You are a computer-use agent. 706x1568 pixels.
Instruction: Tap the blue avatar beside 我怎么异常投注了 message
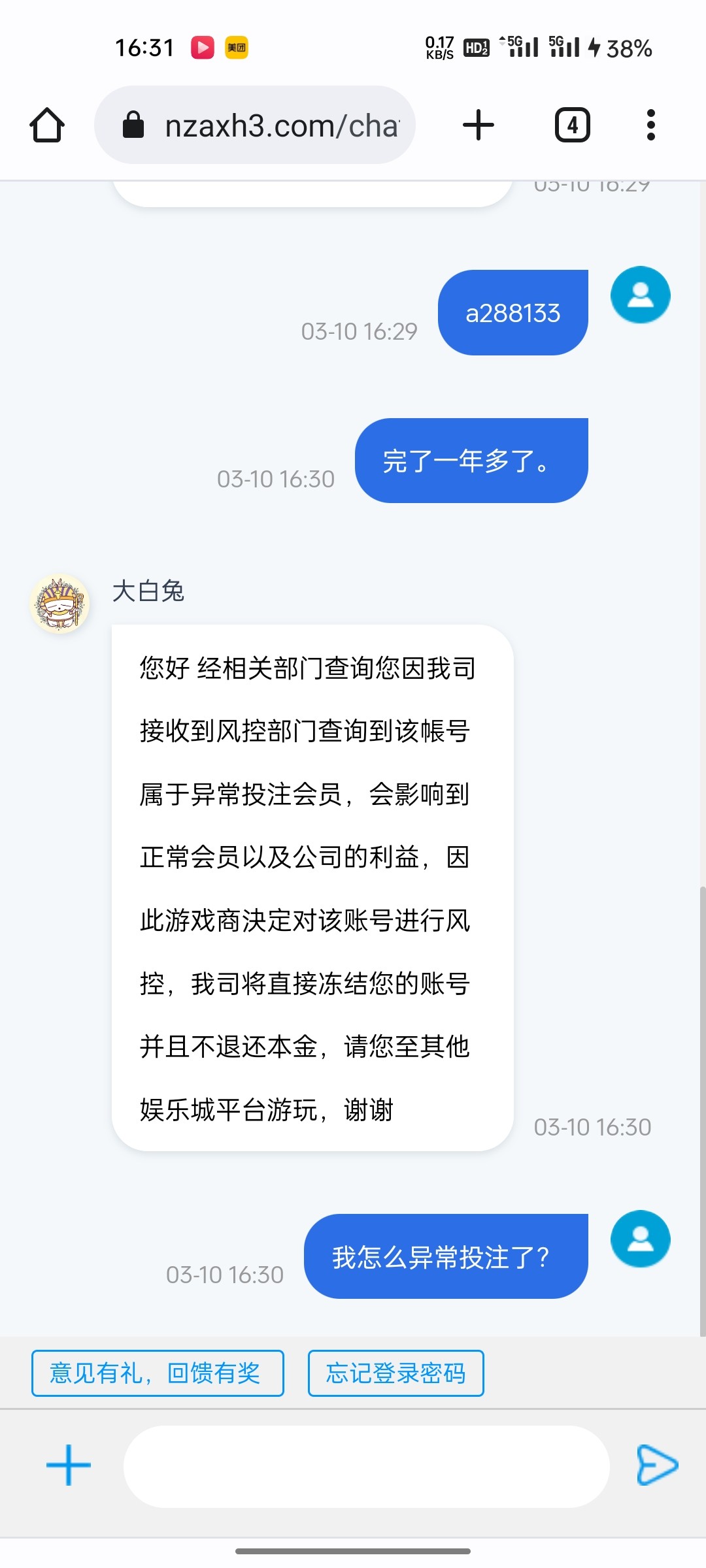639,1238
